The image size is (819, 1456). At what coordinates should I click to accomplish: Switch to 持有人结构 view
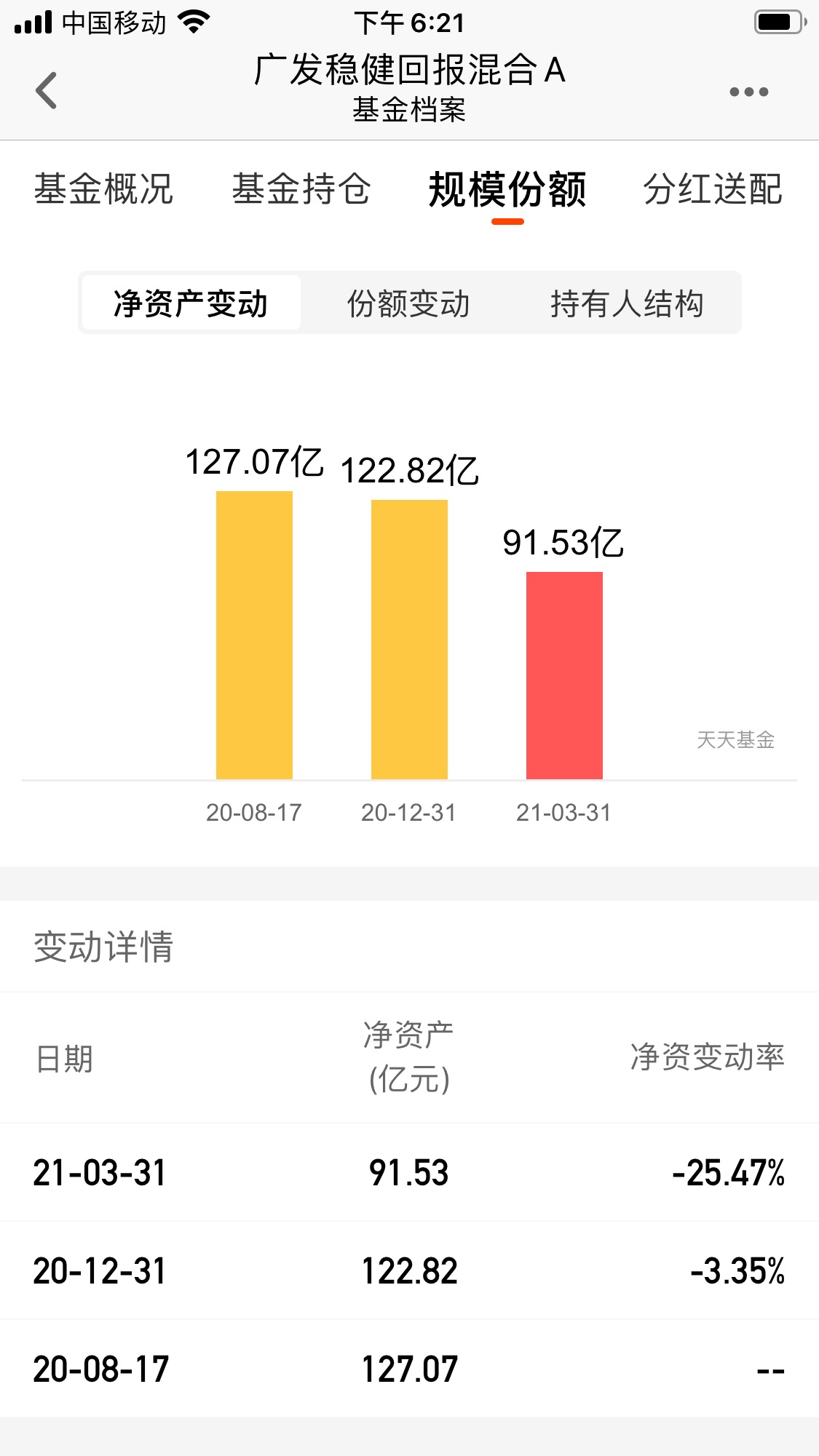630,303
